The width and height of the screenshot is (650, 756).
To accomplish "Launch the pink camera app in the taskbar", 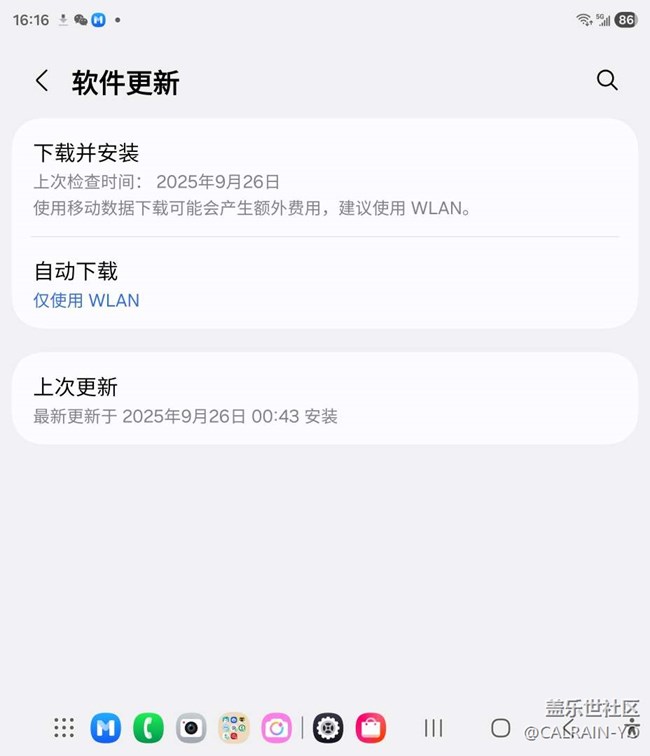I will 277,728.
